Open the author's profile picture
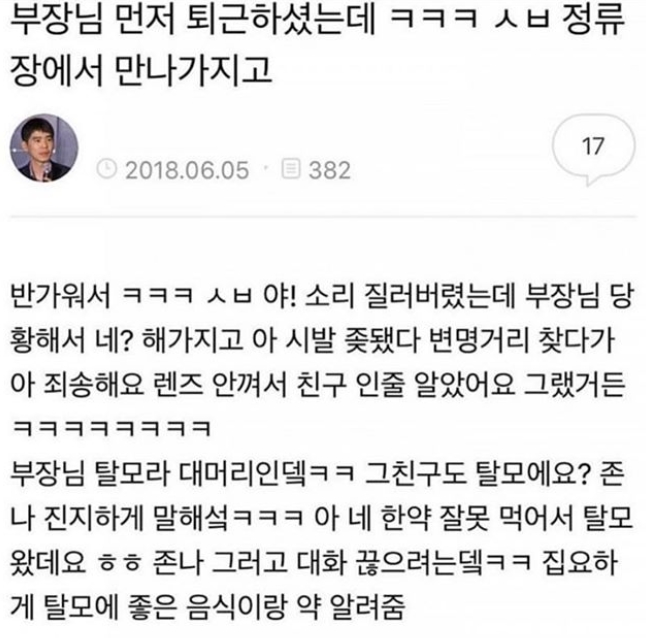 pyautogui.click(x=46, y=151)
